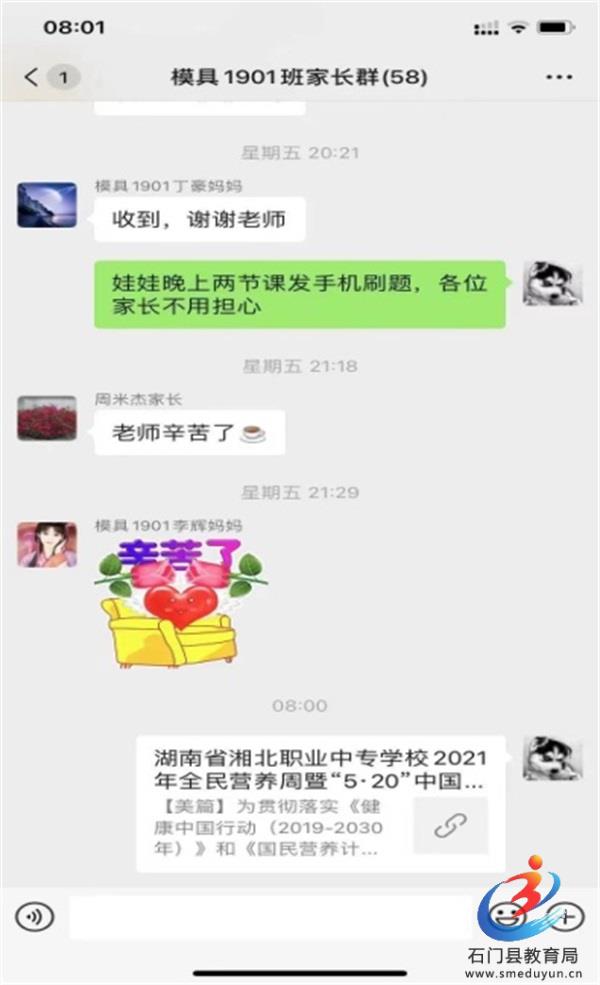Screen dimensions: 600x985
Task: View 模具1901丁豪妈妈's profile avatar
Action: point(47,205)
